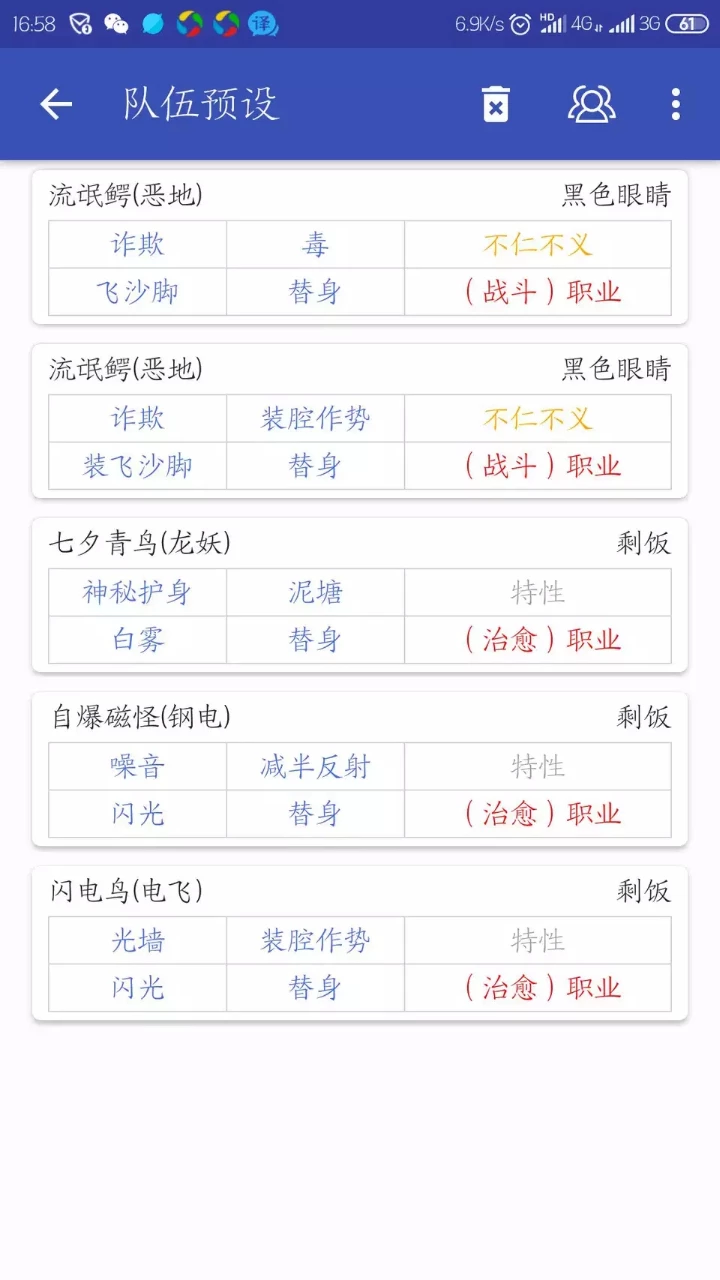Select the 神秘护身 move slot
This screenshot has width=720, height=1280.
(x=137, y=593)
